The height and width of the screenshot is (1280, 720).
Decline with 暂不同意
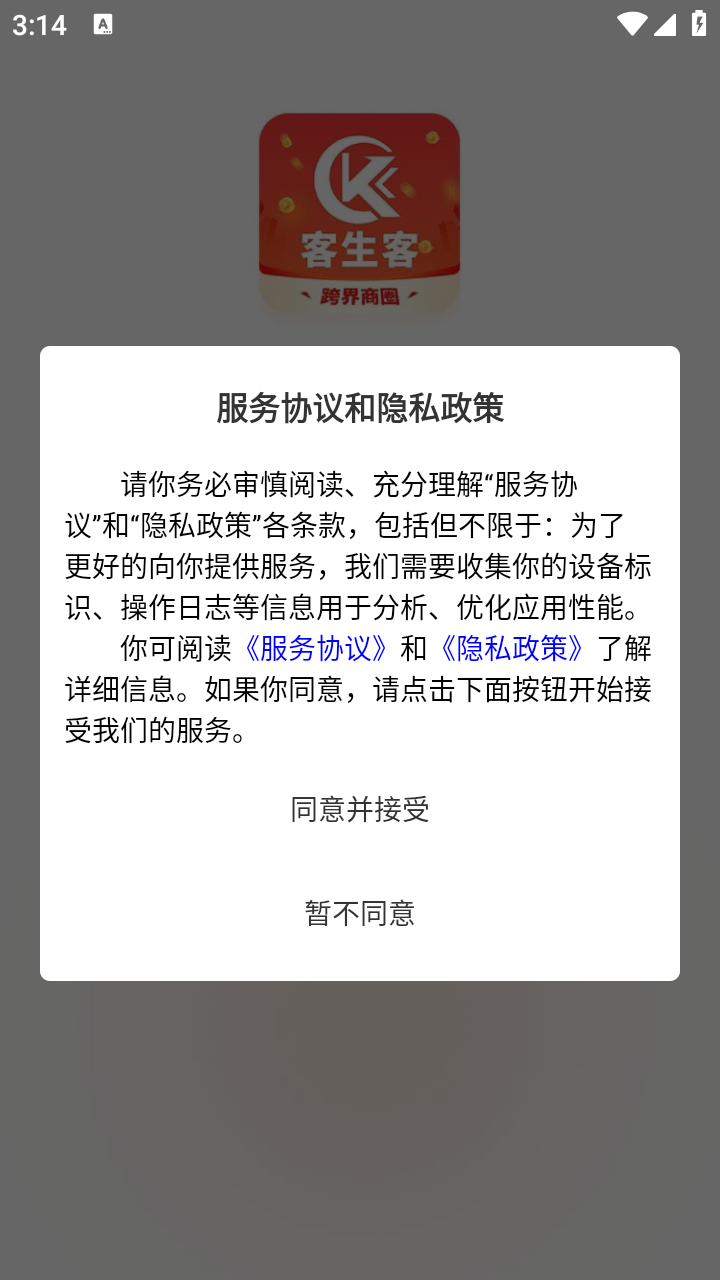pos(360,913)
